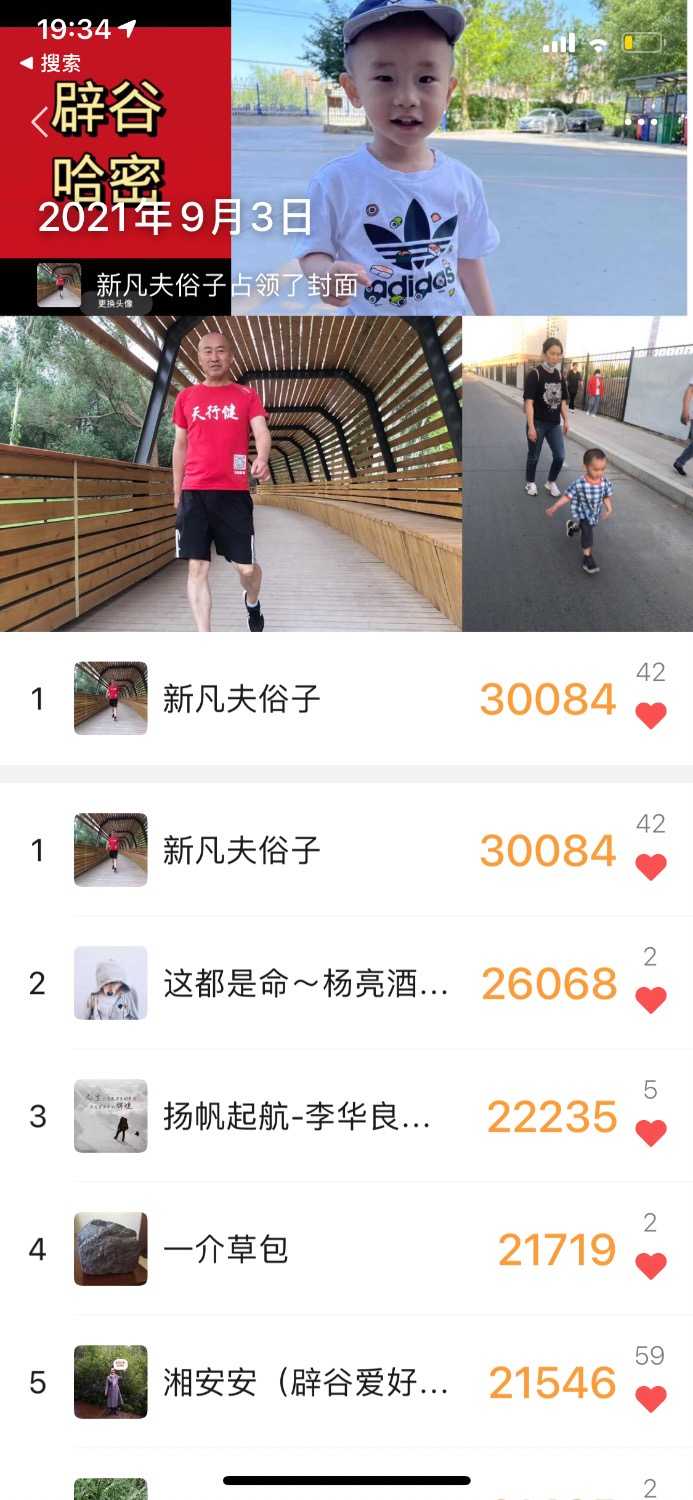Go back using the left arrow
The height and width of the screenshot is (1500, 693).
40,122
